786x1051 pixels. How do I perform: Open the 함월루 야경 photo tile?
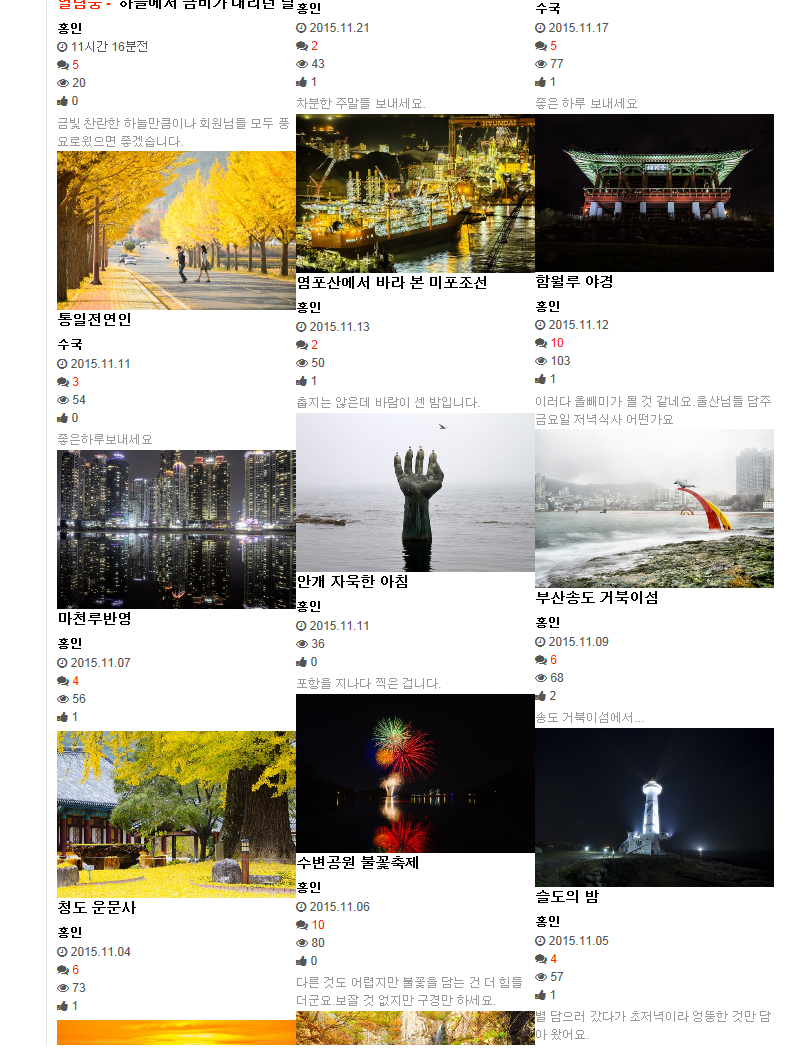(654, 192)
